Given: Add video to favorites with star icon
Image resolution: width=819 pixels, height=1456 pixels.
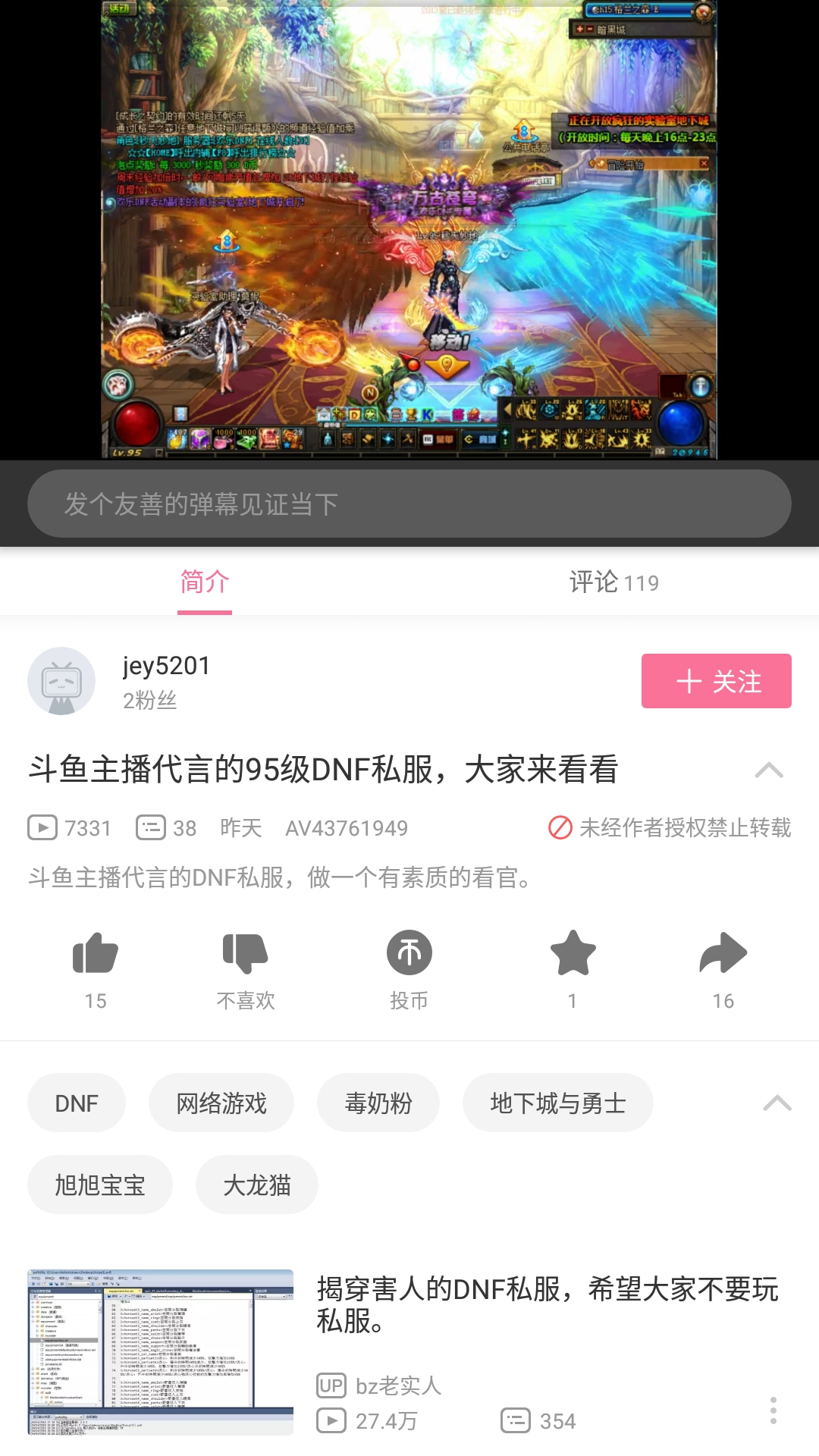Looking at the screenshot, I should pos(573,953).
